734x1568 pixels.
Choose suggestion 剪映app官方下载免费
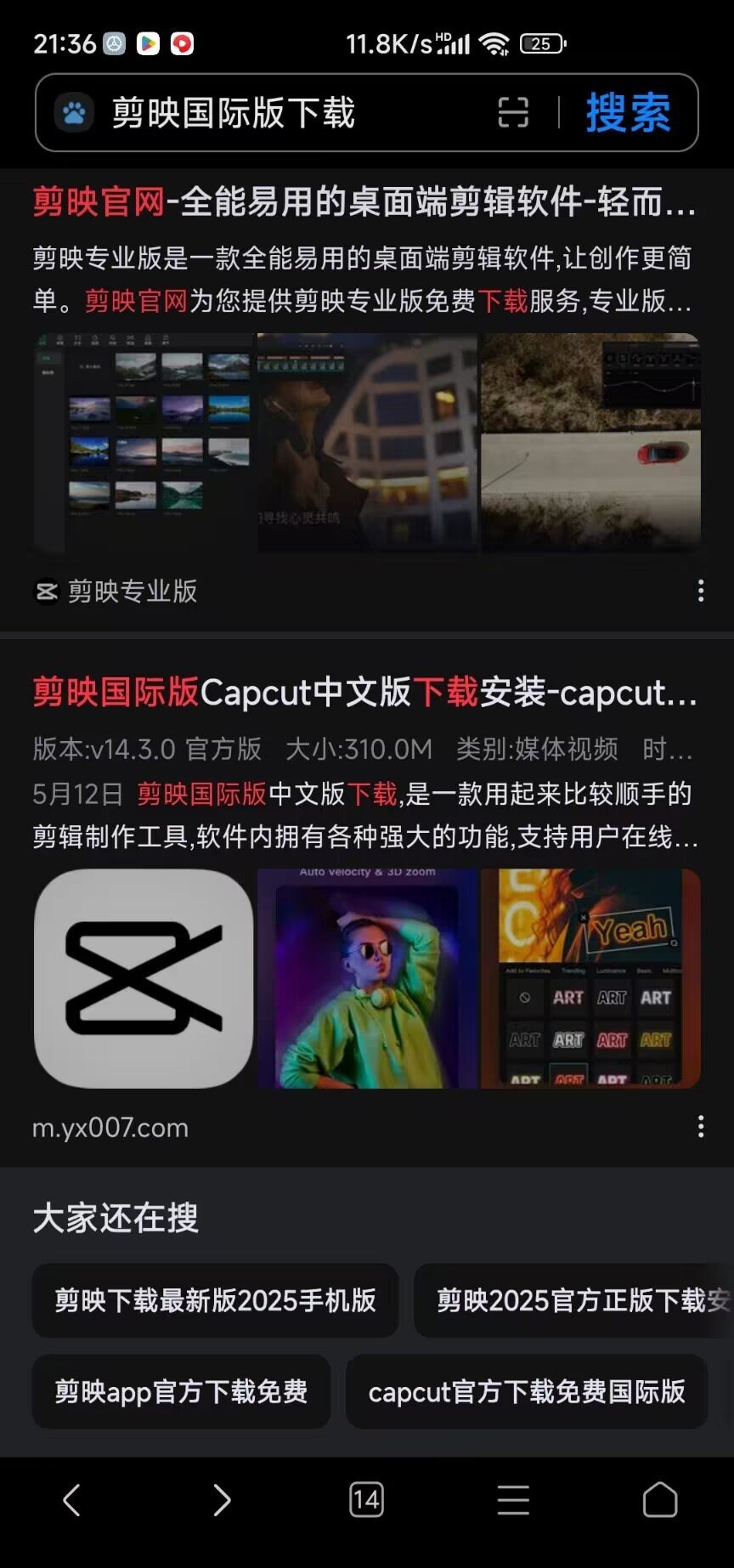click(x=181, y=1391)
